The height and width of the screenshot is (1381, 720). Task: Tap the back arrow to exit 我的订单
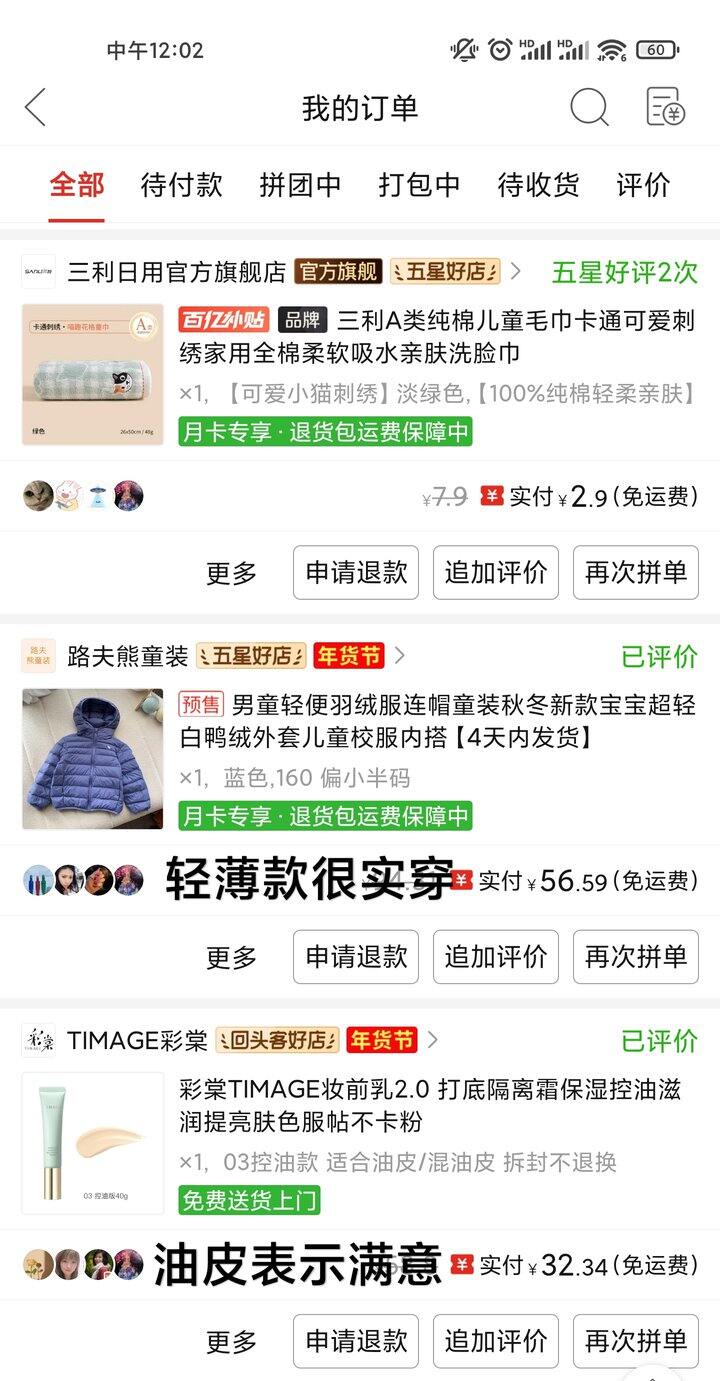point(36,107)
